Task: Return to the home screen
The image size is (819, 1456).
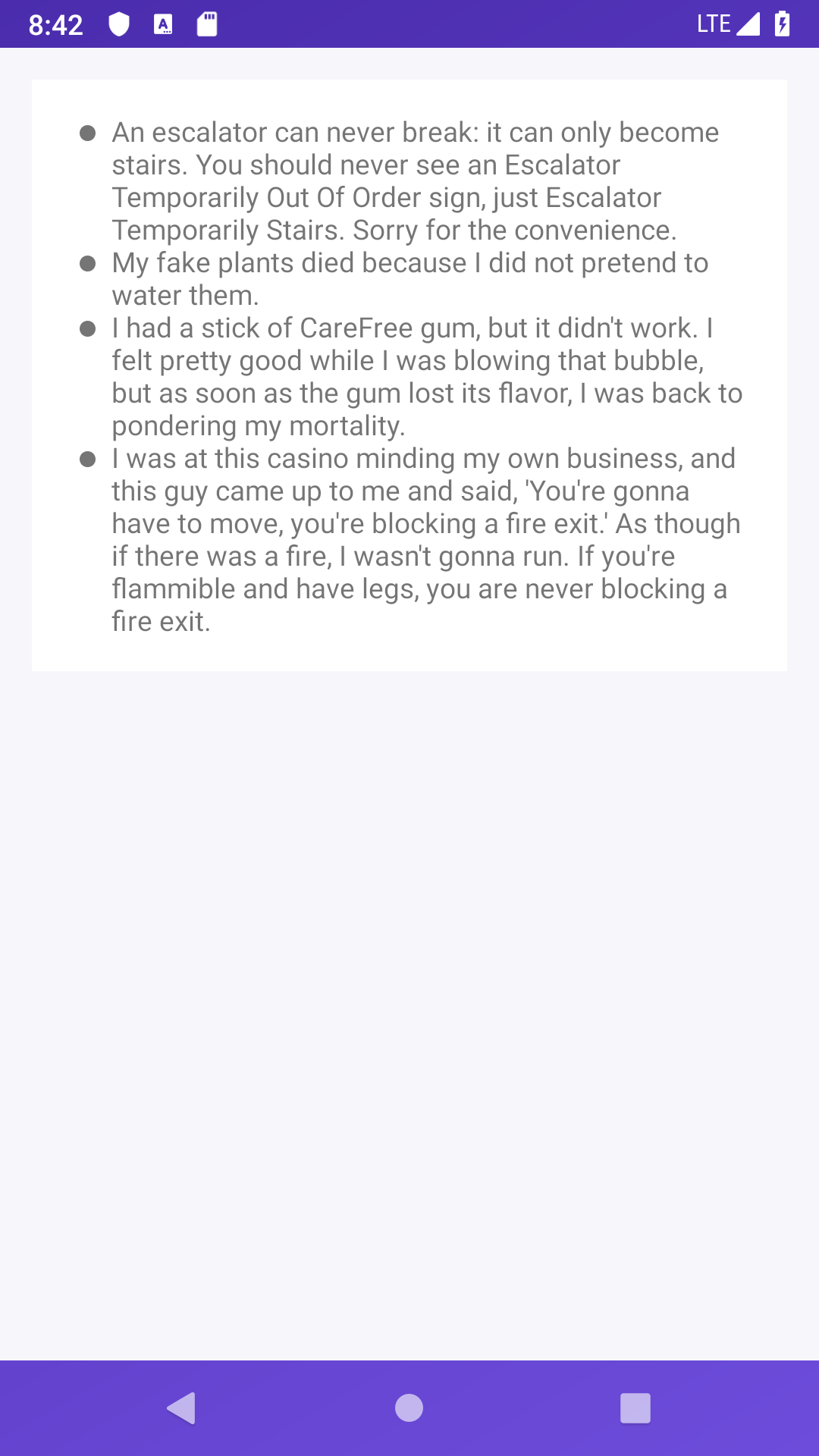Action: tap(409, 1408)
